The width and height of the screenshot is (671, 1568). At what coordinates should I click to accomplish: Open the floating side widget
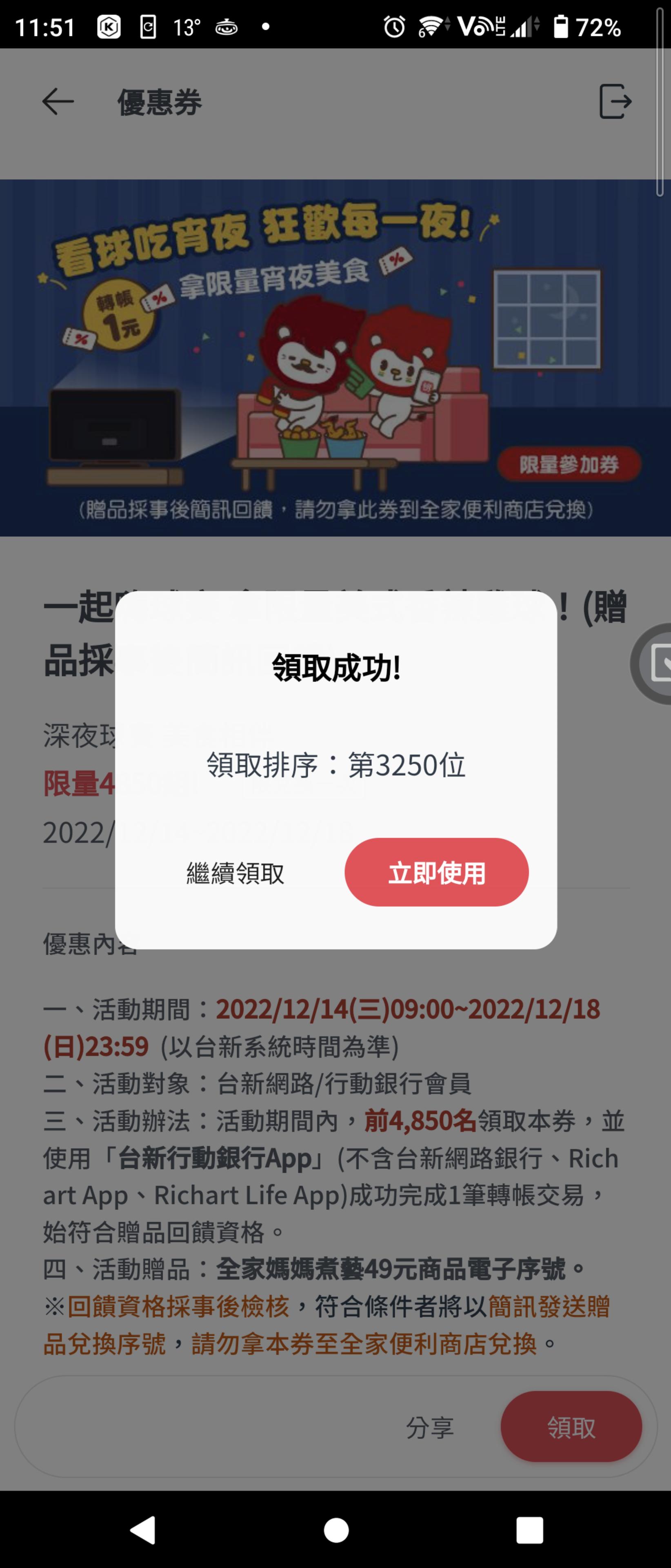tap(655, 664)
